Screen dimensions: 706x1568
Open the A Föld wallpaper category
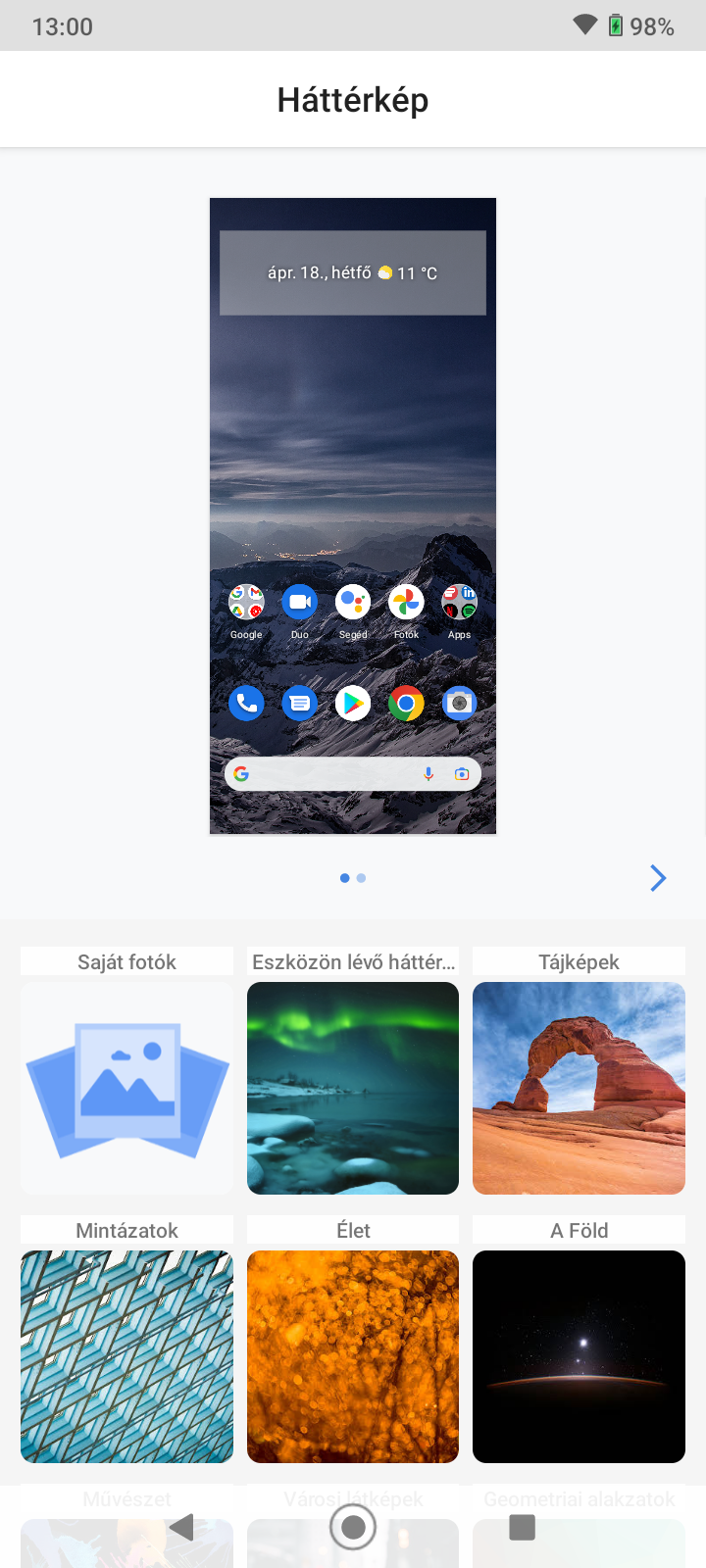click(579, 1356)
